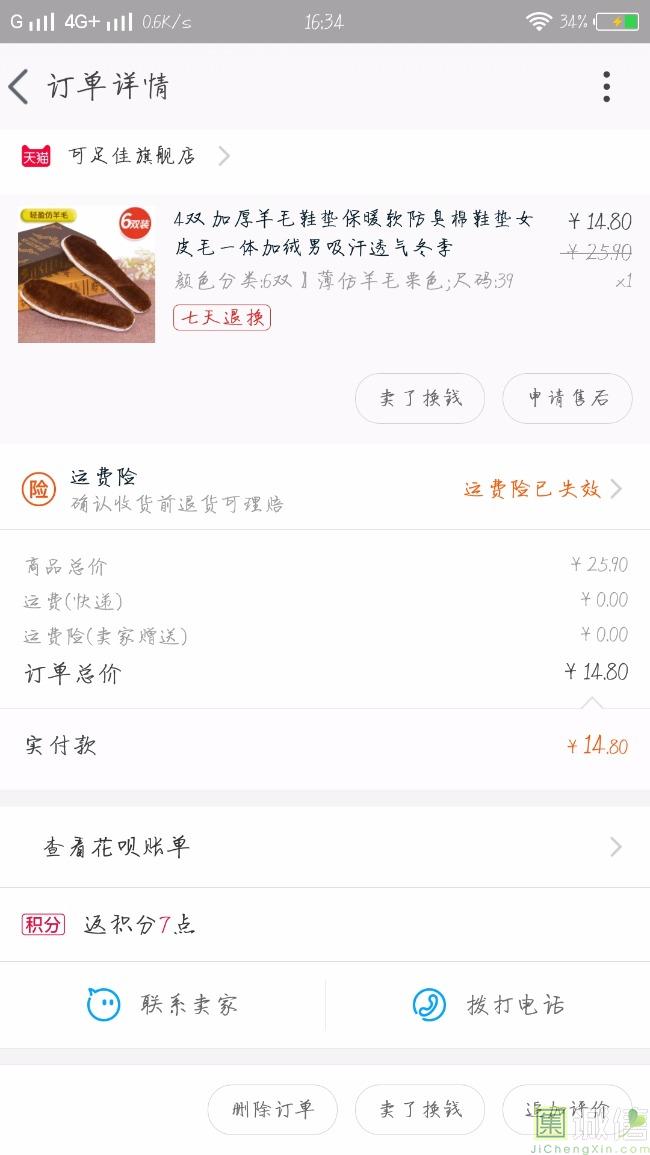Tap 卖了换钱 next to 删除订单
This screenshot has height=1155, width=650.
[x=420, y=1109]
